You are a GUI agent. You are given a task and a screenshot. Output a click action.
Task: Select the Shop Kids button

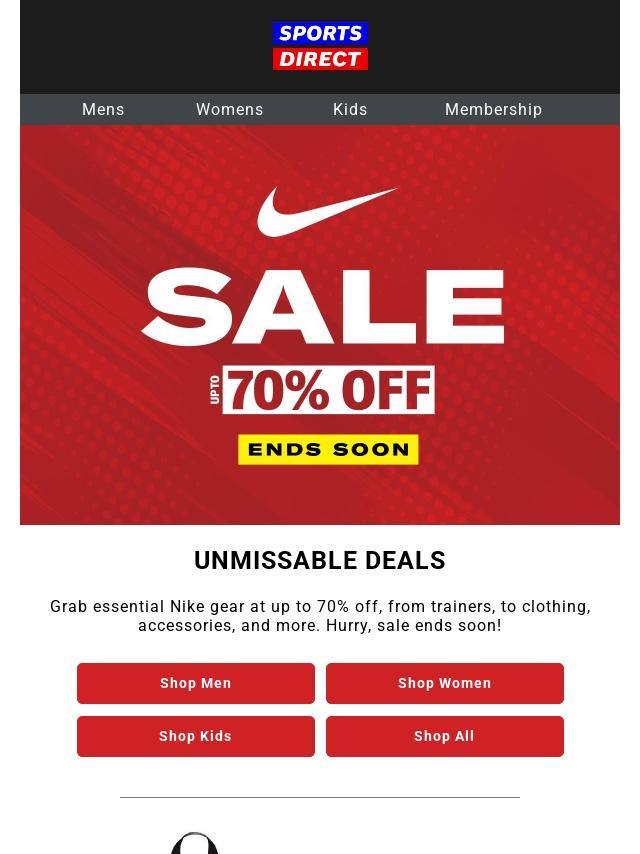pyautogui.click(x=196, y=737)
